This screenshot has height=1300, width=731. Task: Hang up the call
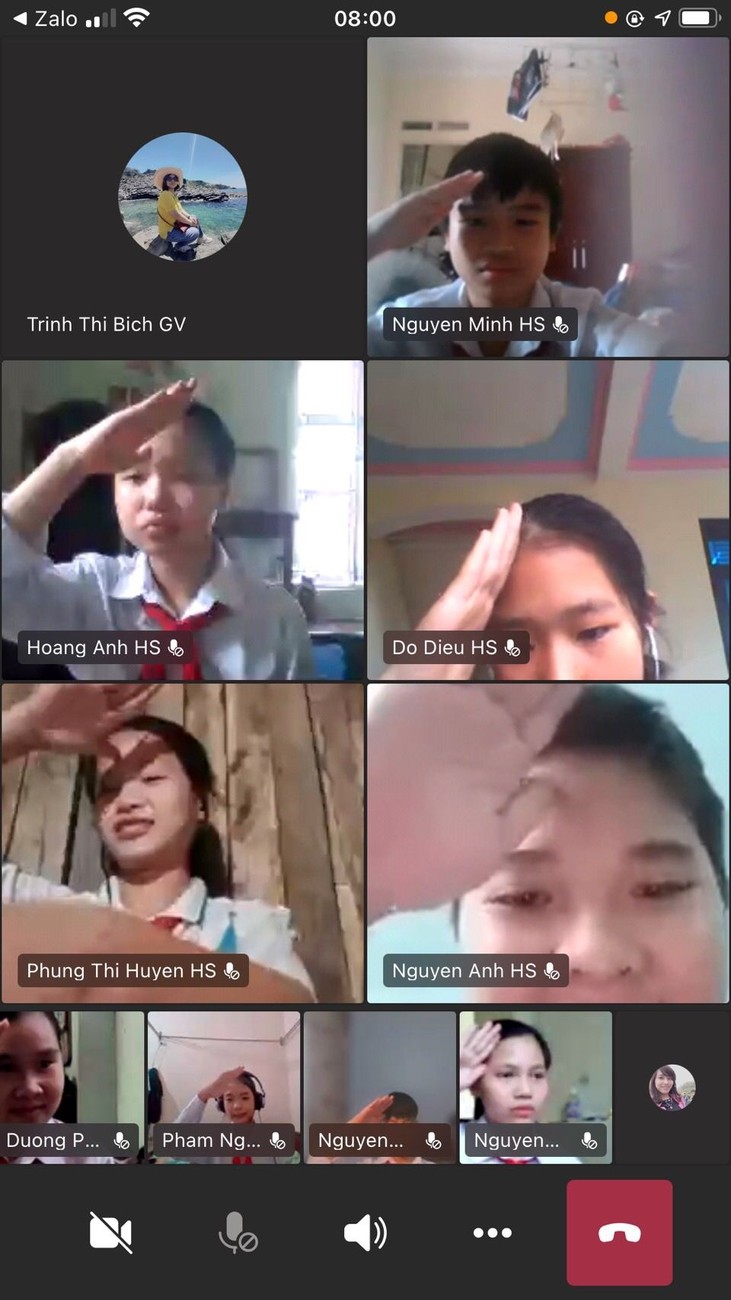[619, 1232]
